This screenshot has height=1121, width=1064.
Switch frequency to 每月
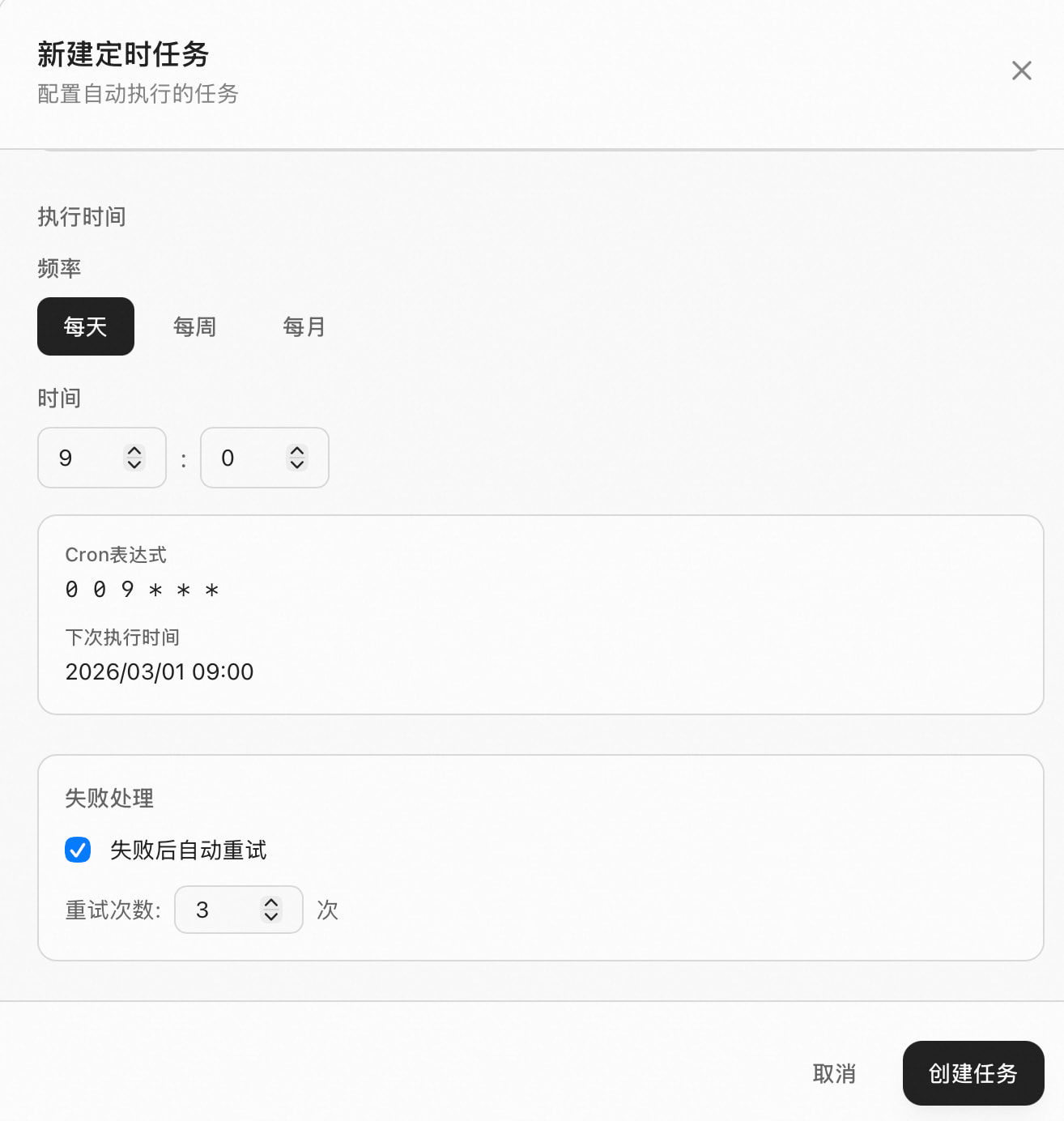(304, 326)
